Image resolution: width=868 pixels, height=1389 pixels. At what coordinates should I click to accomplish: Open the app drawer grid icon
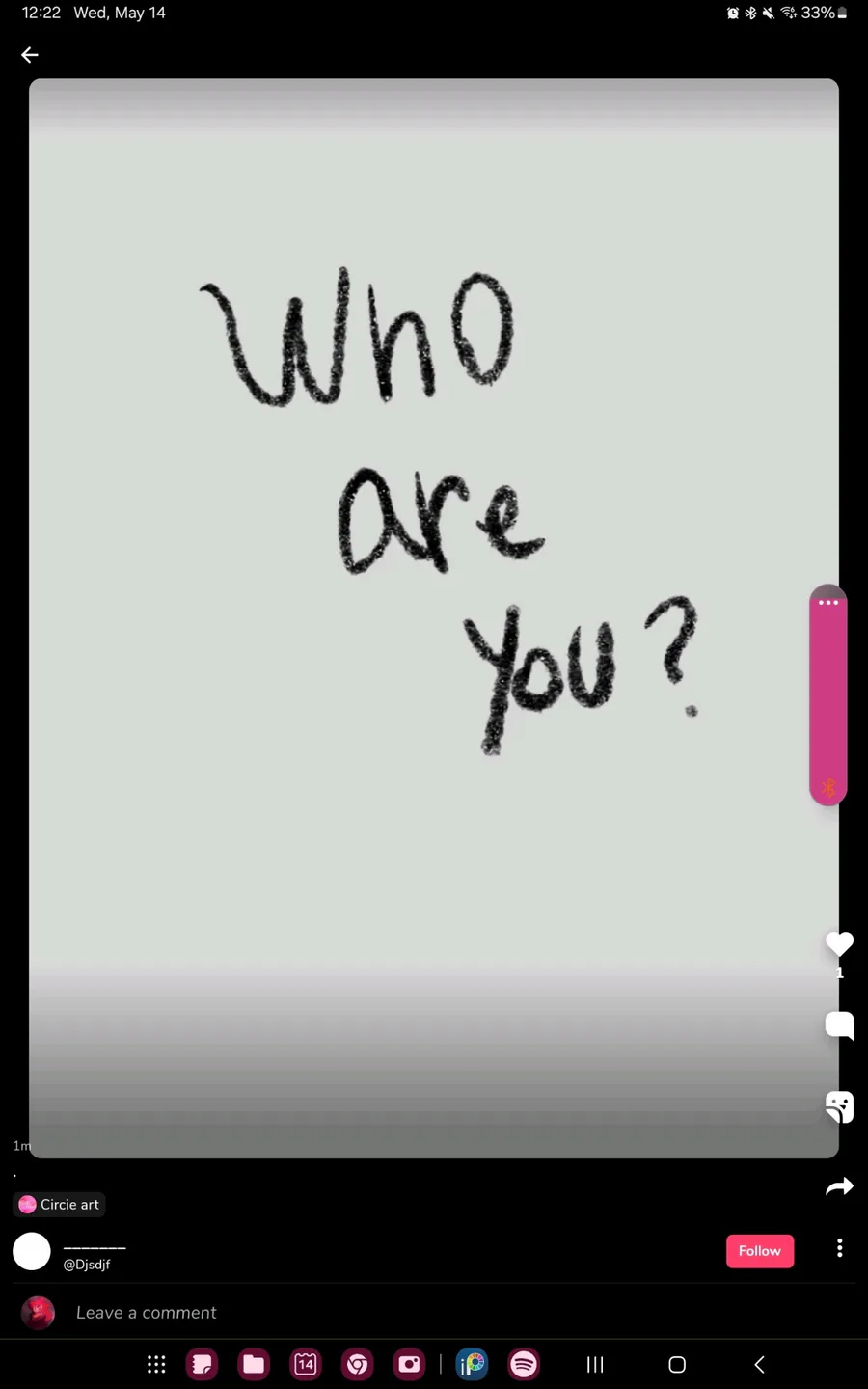click(x=156, y=1364)
